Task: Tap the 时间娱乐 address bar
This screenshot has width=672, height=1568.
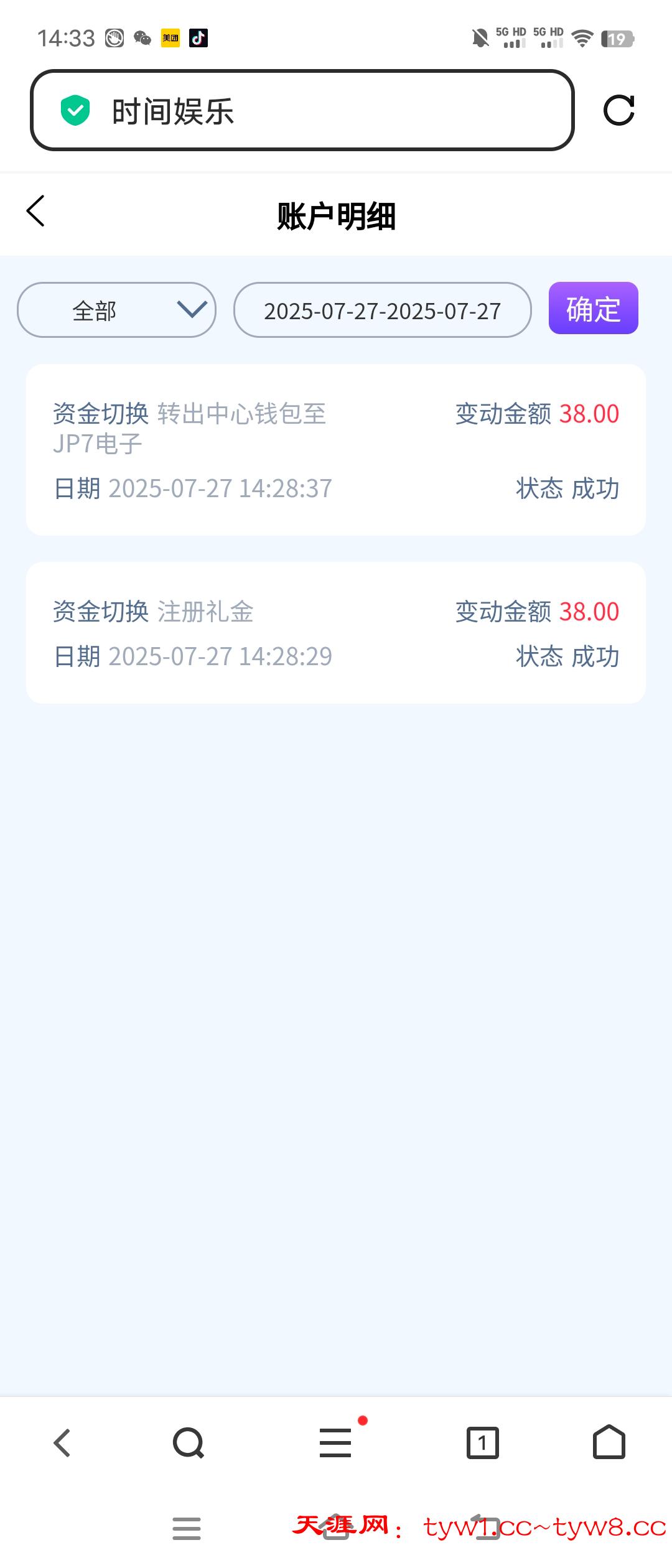Action: click(x=302, y=111)
